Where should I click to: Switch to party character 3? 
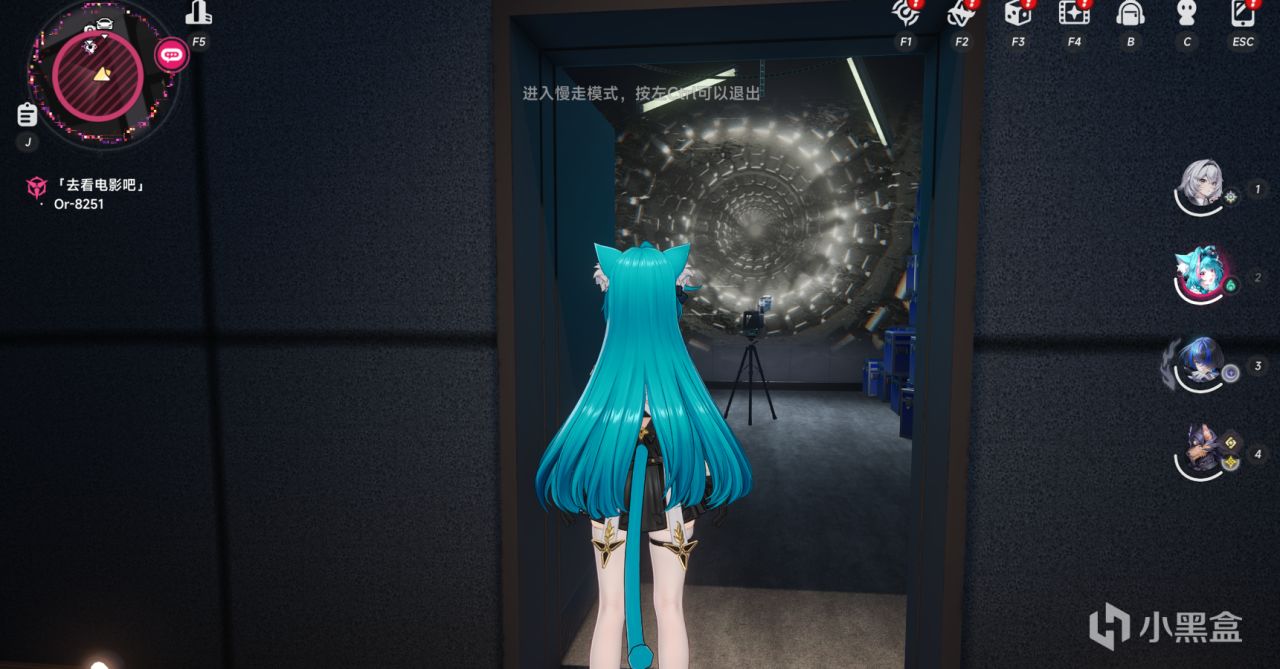pyautogui.click(x=1198, y=364)
